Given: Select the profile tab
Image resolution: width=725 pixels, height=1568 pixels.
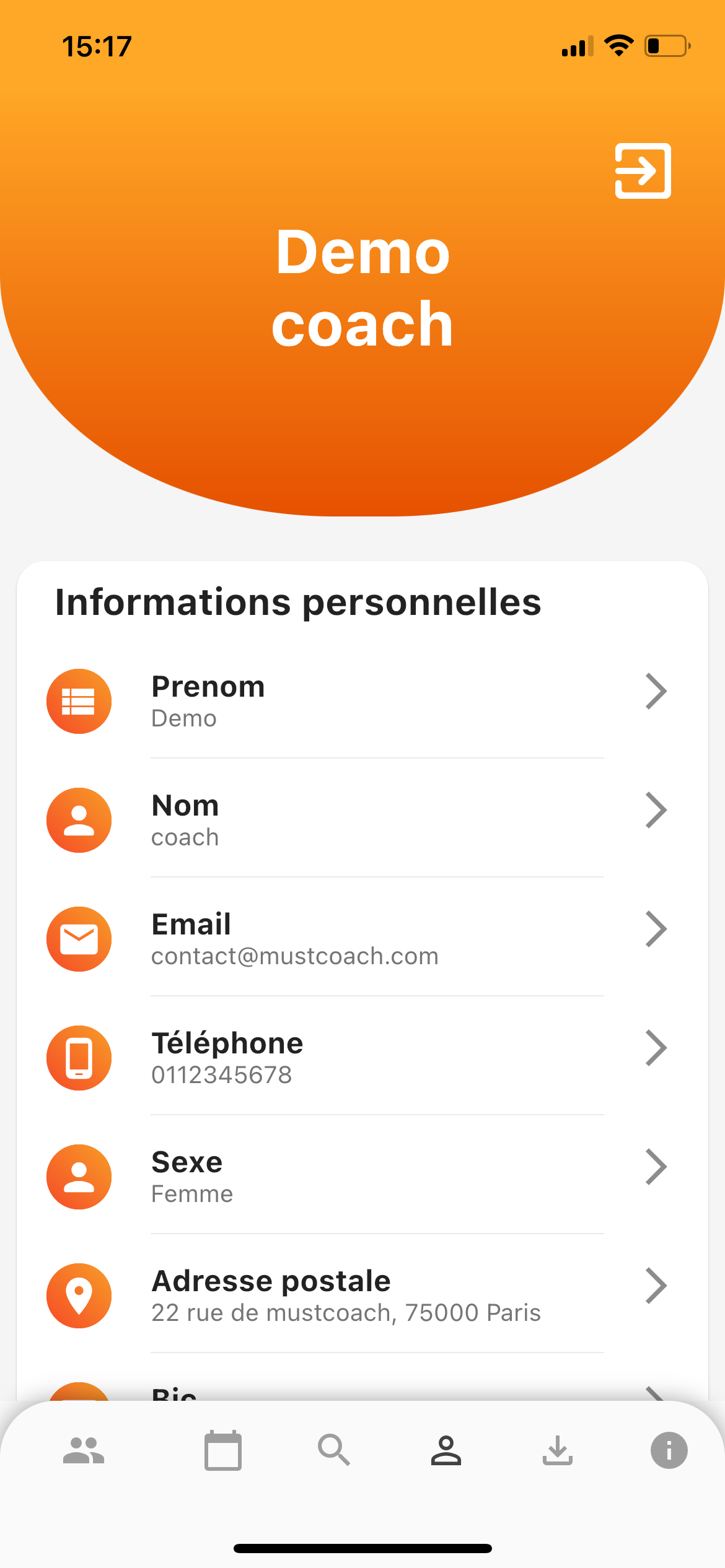Looking at the screenshot, I should click(x=446, y=1450).
